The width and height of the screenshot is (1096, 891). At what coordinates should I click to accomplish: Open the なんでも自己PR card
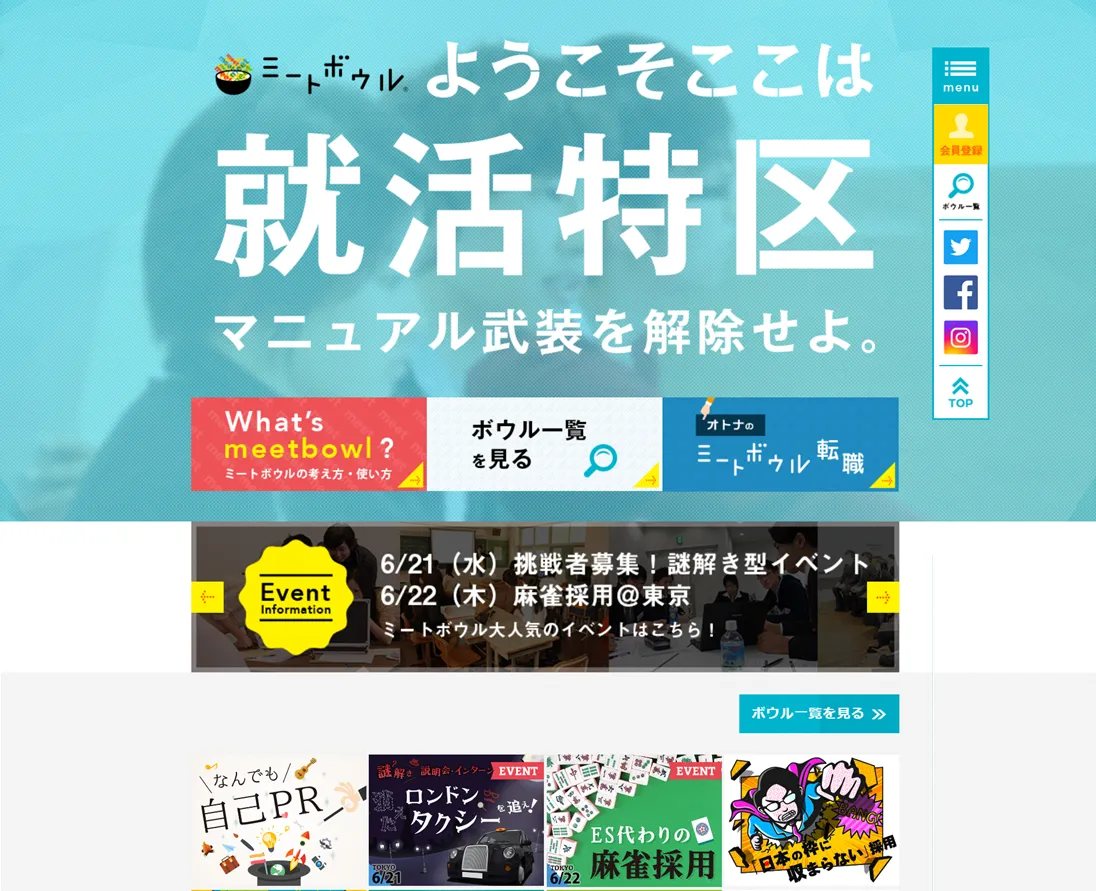(x=279, y=821)
